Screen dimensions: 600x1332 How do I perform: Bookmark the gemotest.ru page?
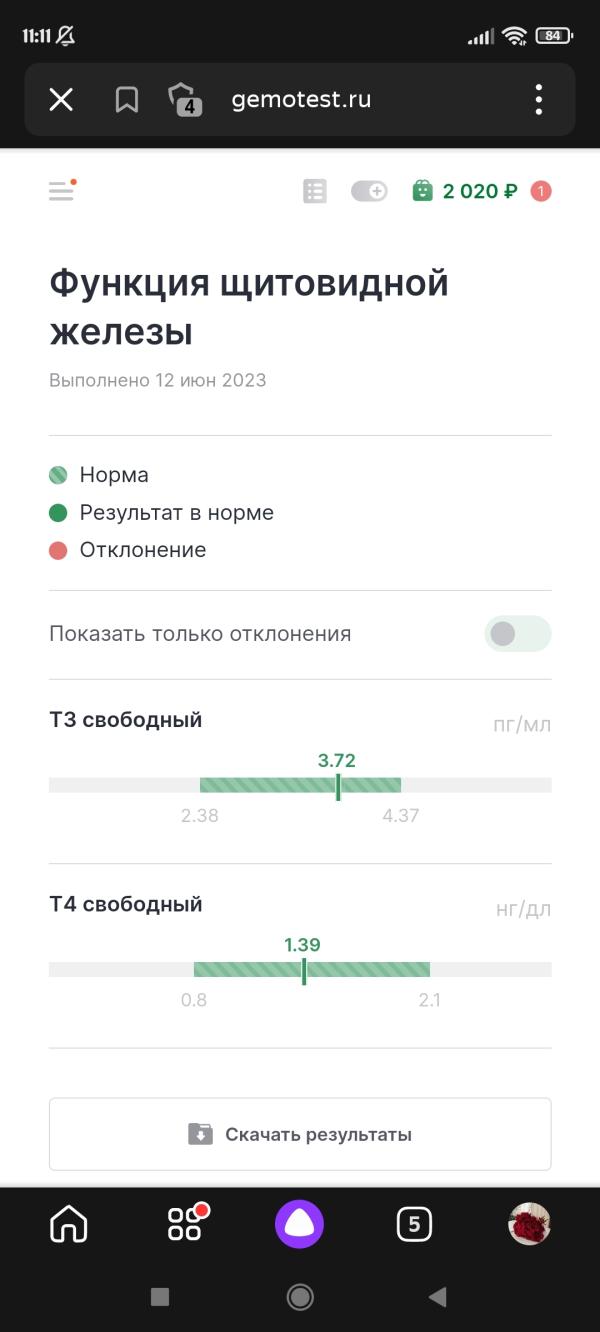pyautogui.click(x=126, y=99)
